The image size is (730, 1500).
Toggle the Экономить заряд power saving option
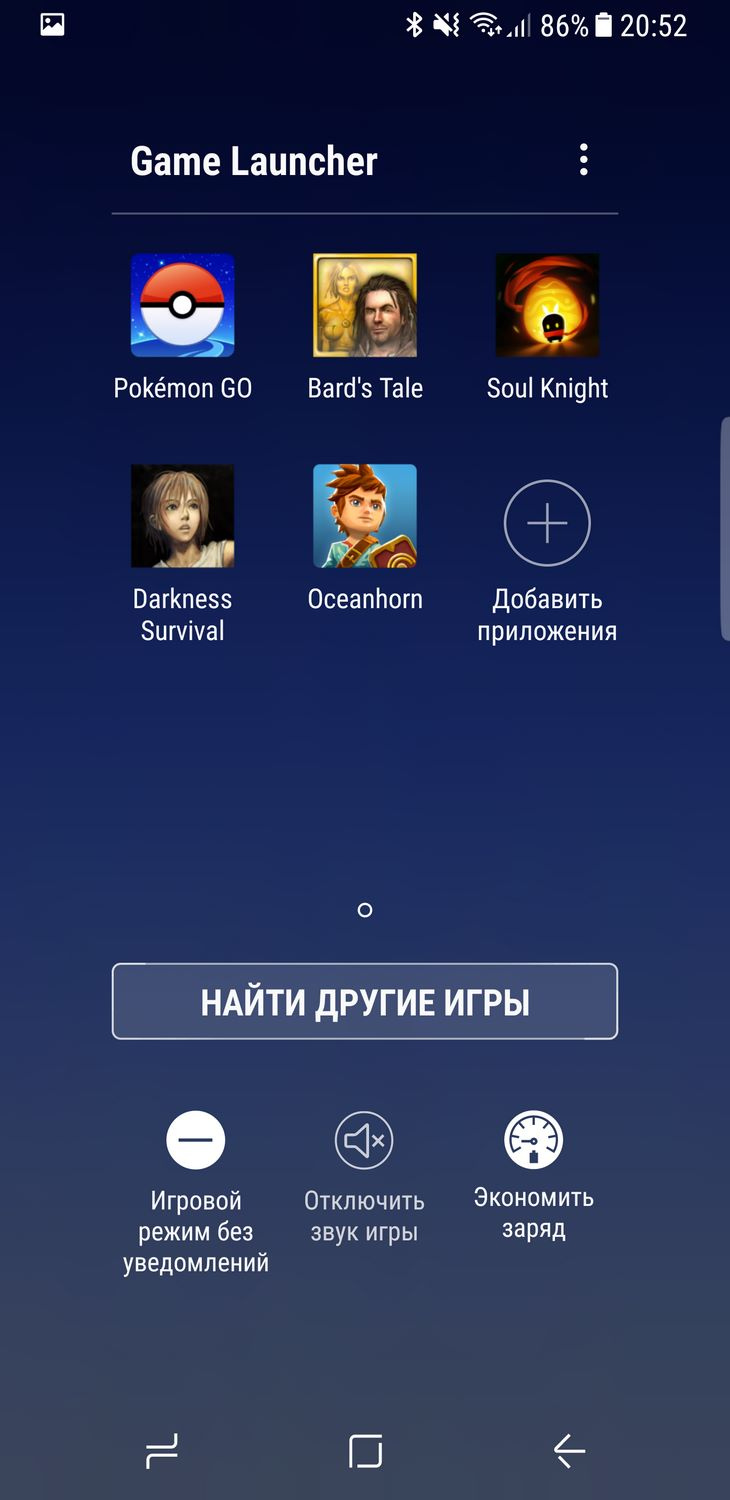(533, 1140)
